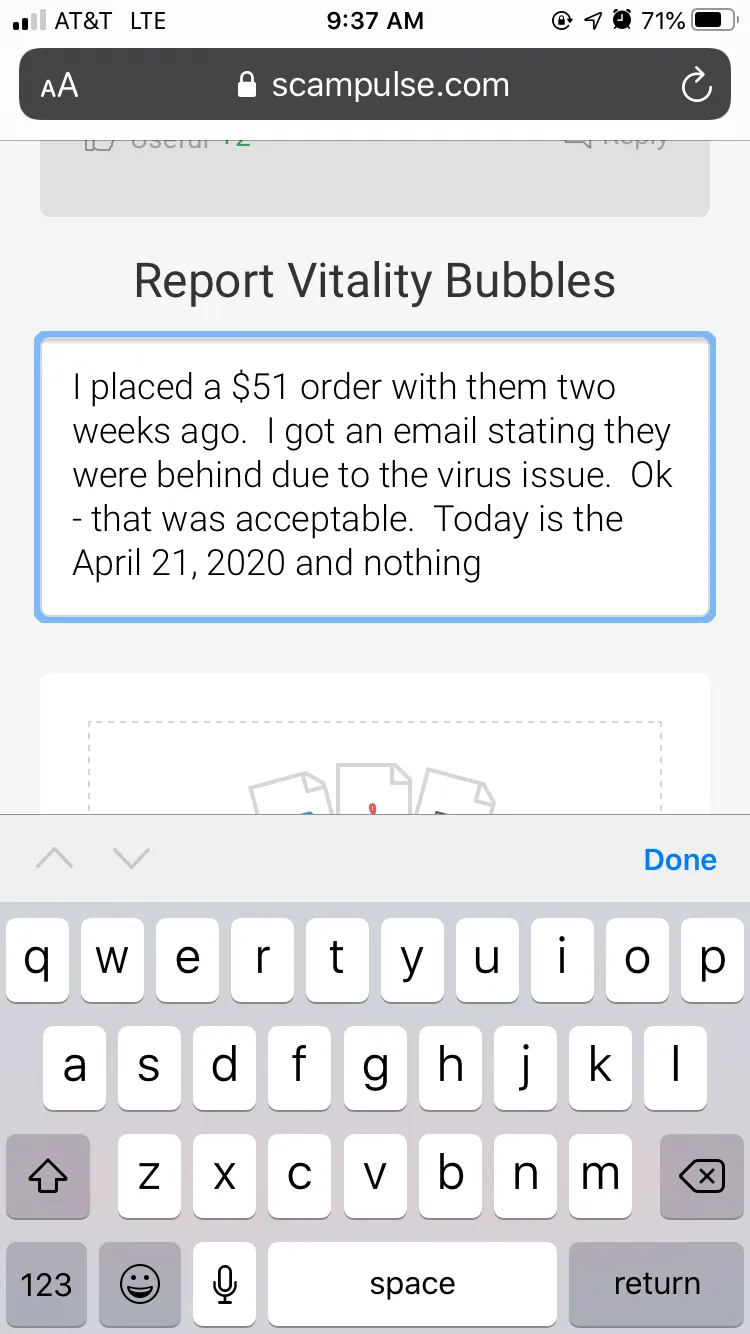Tap the space bar
The height and width of the screenshot is (1334, 750).
(x=412, y=1284)
